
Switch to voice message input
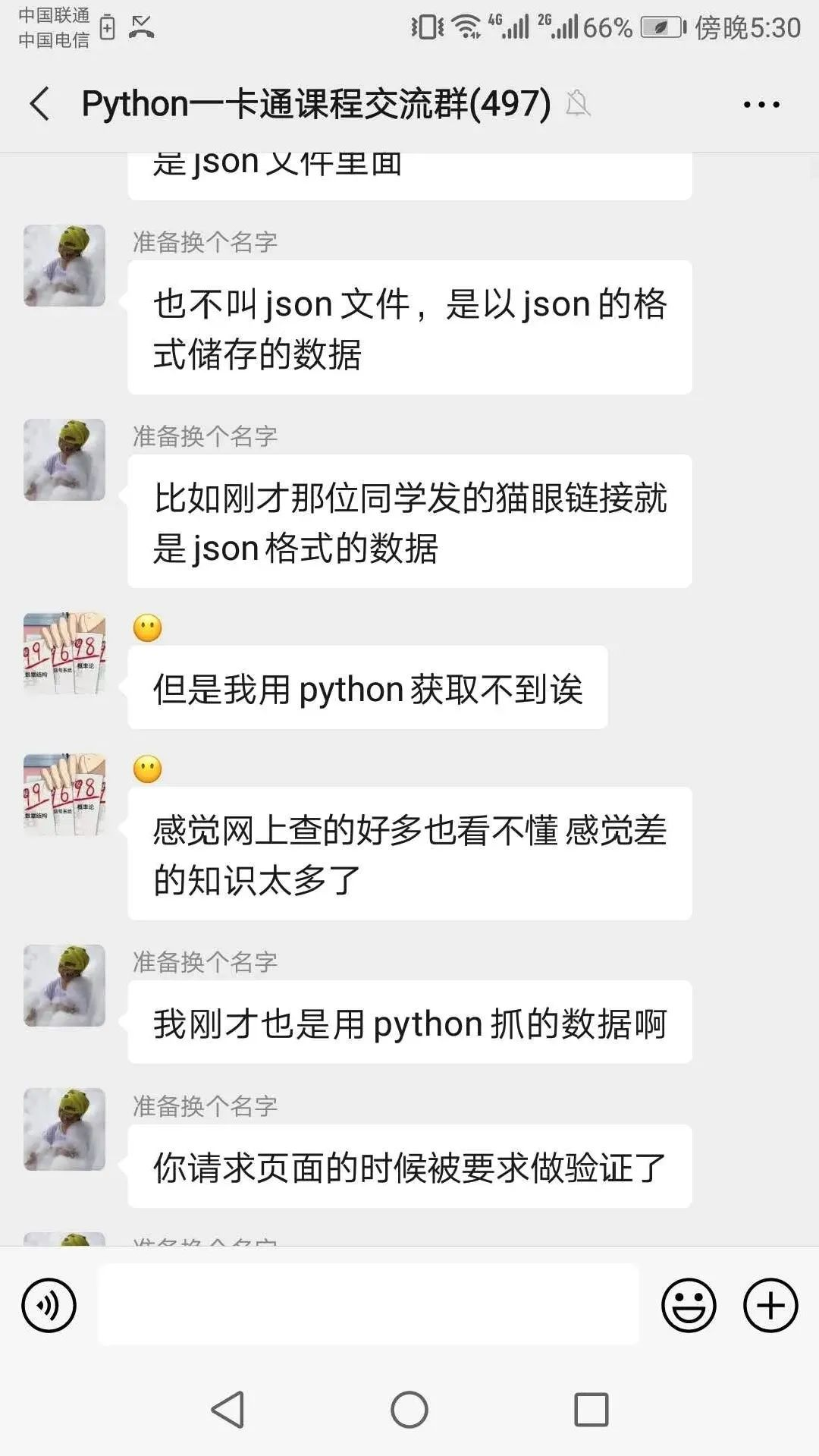click(x=49, y=1305)
